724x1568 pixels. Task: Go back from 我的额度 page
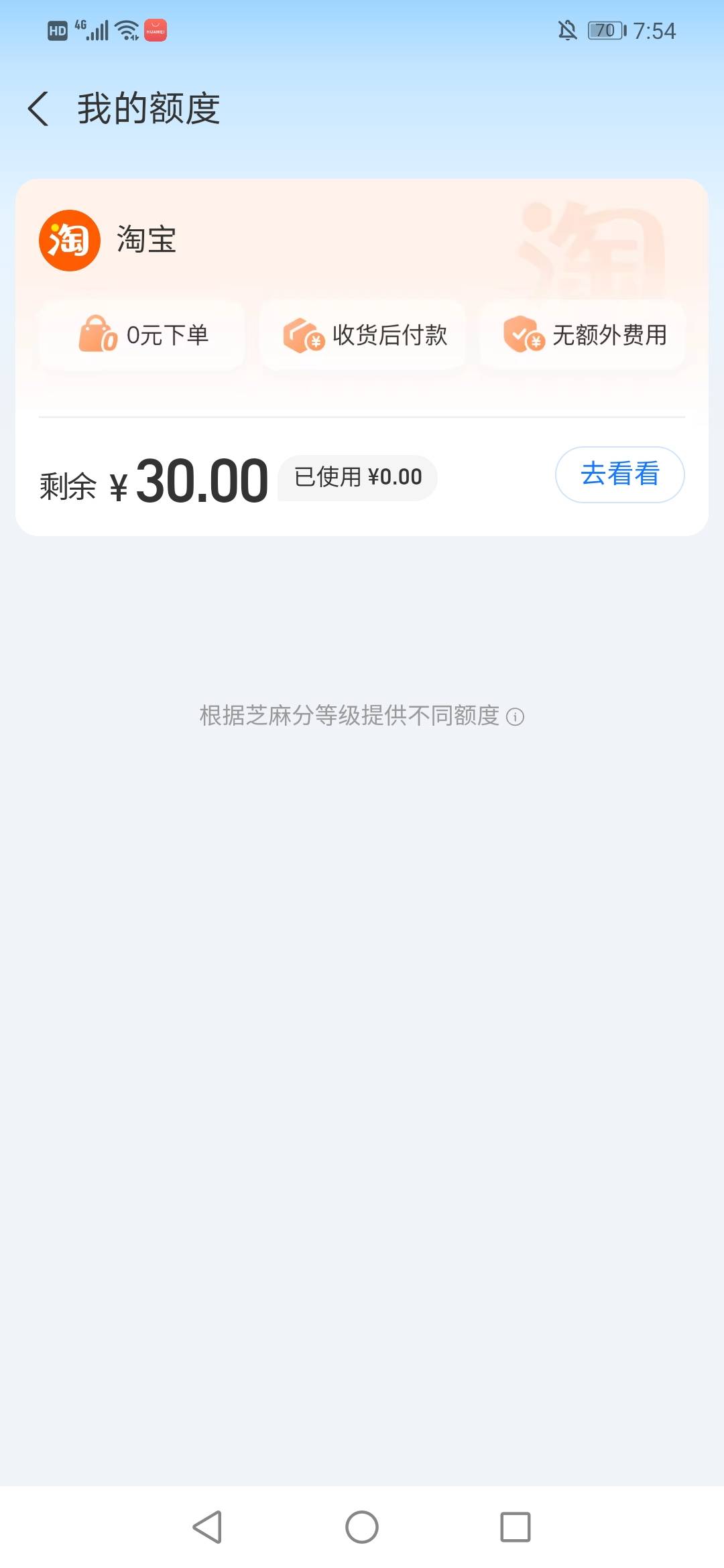pyautogui.click(x=38, y=109)
